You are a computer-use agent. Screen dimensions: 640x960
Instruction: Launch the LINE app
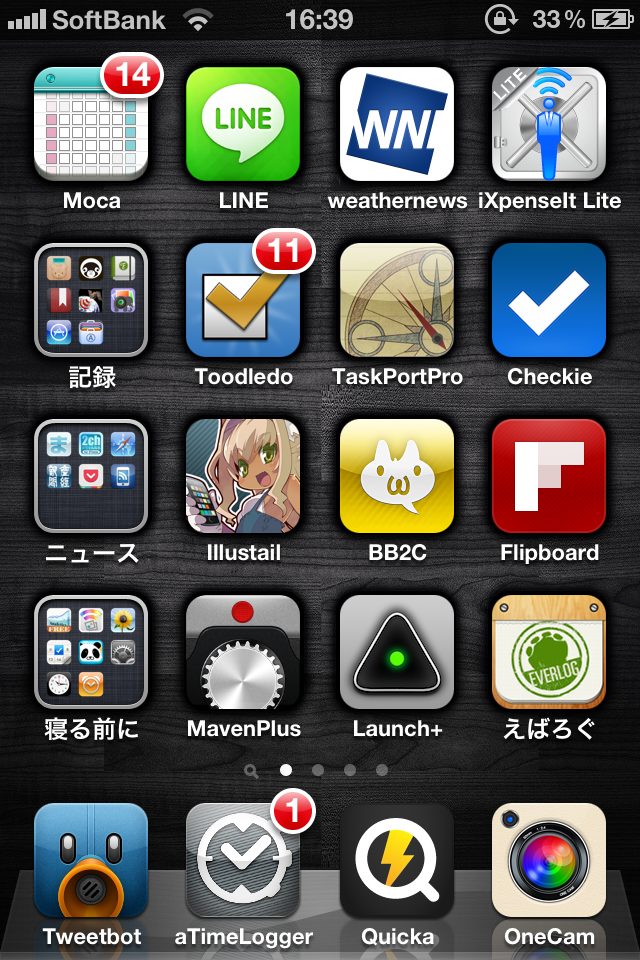[243, 125]
